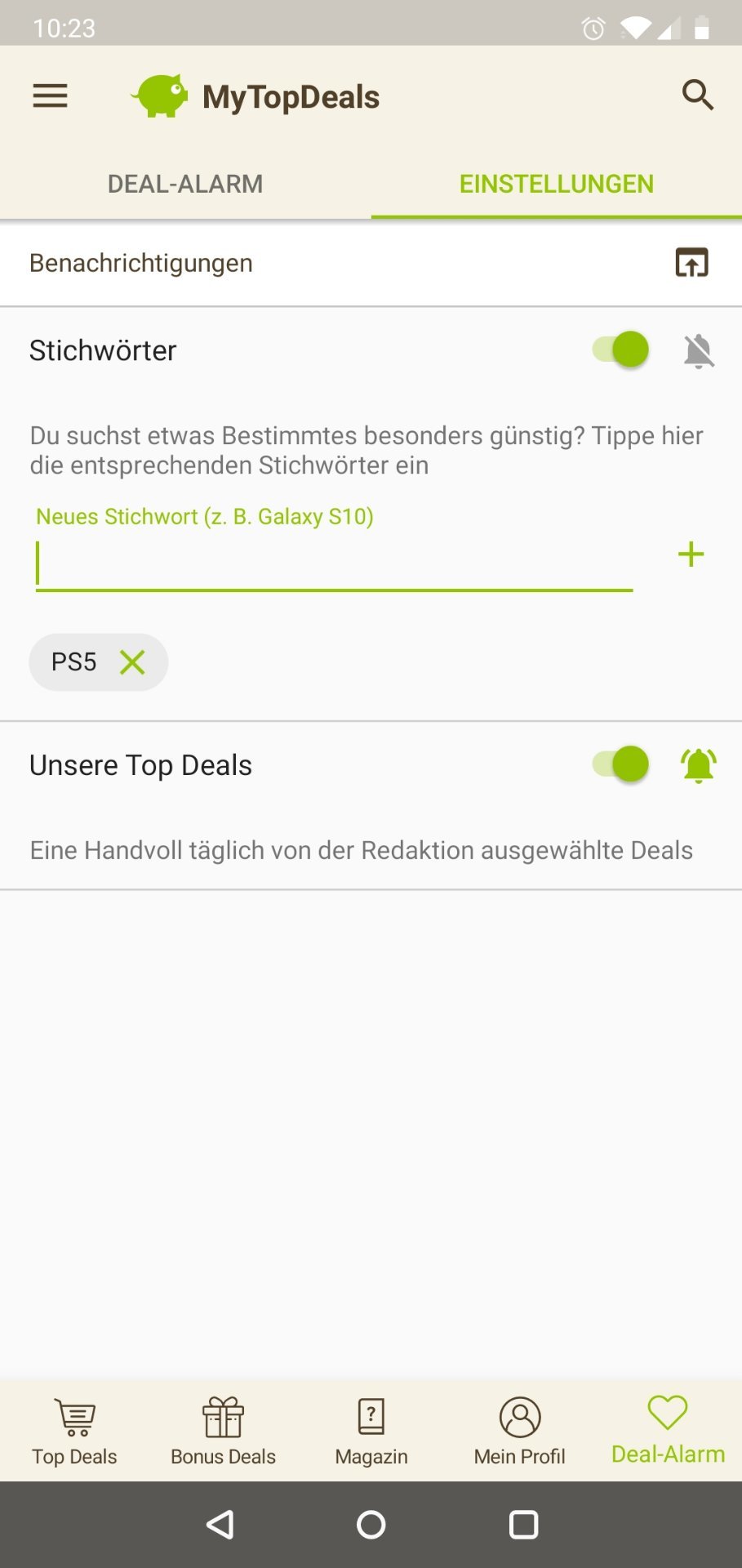Image resolution: width=742 pixels, height=1568 pixels.
Task: Open the search icon
Action: [697, 96]
